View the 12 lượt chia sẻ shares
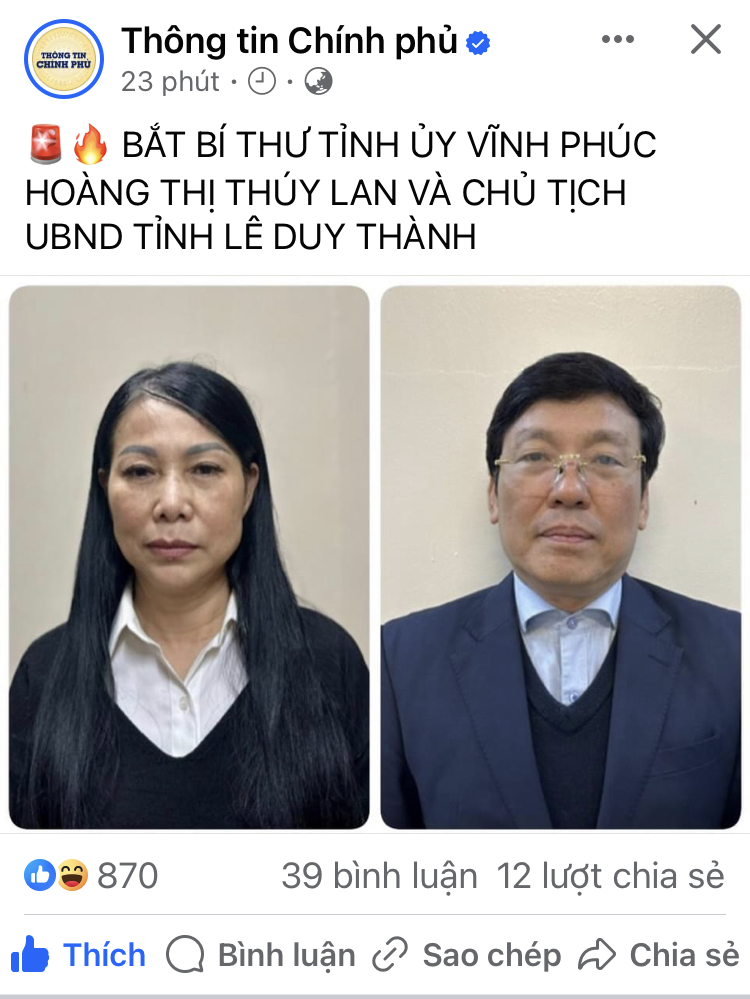Screen dimensions: 750x999 point(610,876)
